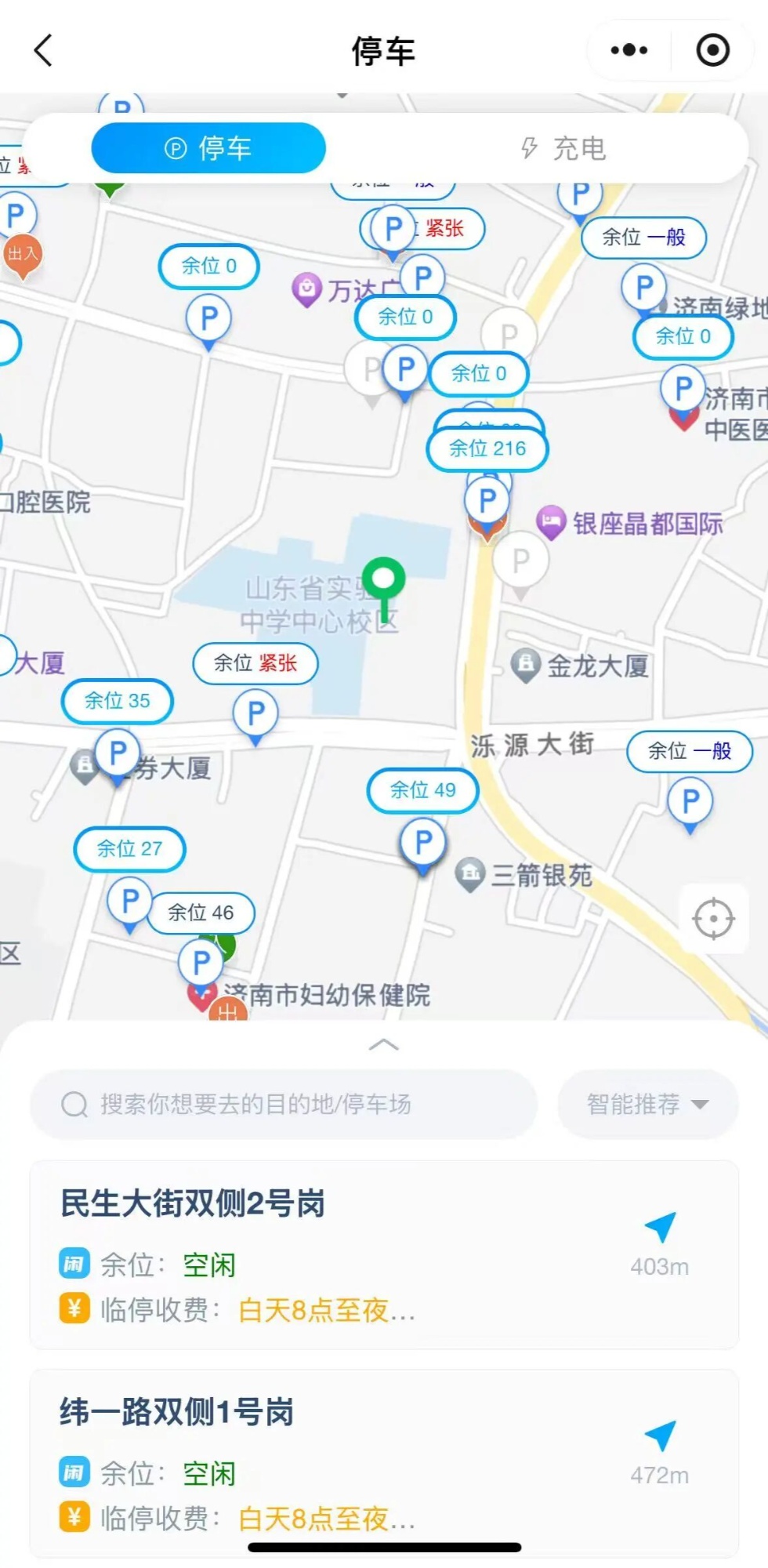Select the 停车 tab
Screen dimensions: 768x1568
click(x=208, y=148)
